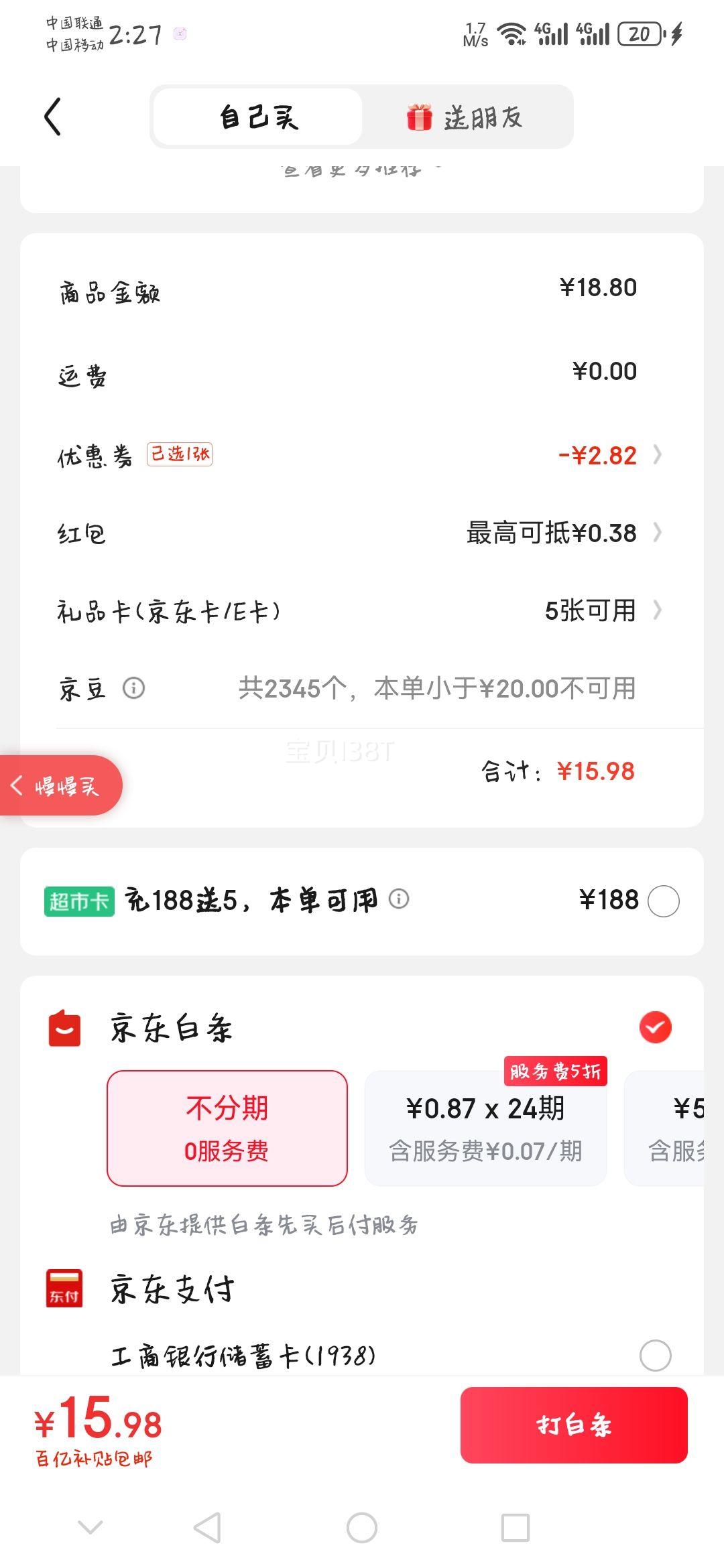The image size is (724, 1568).
Task: Show info for 充188送5 offer
Action: pyautogui.click(x=400, y=899)
